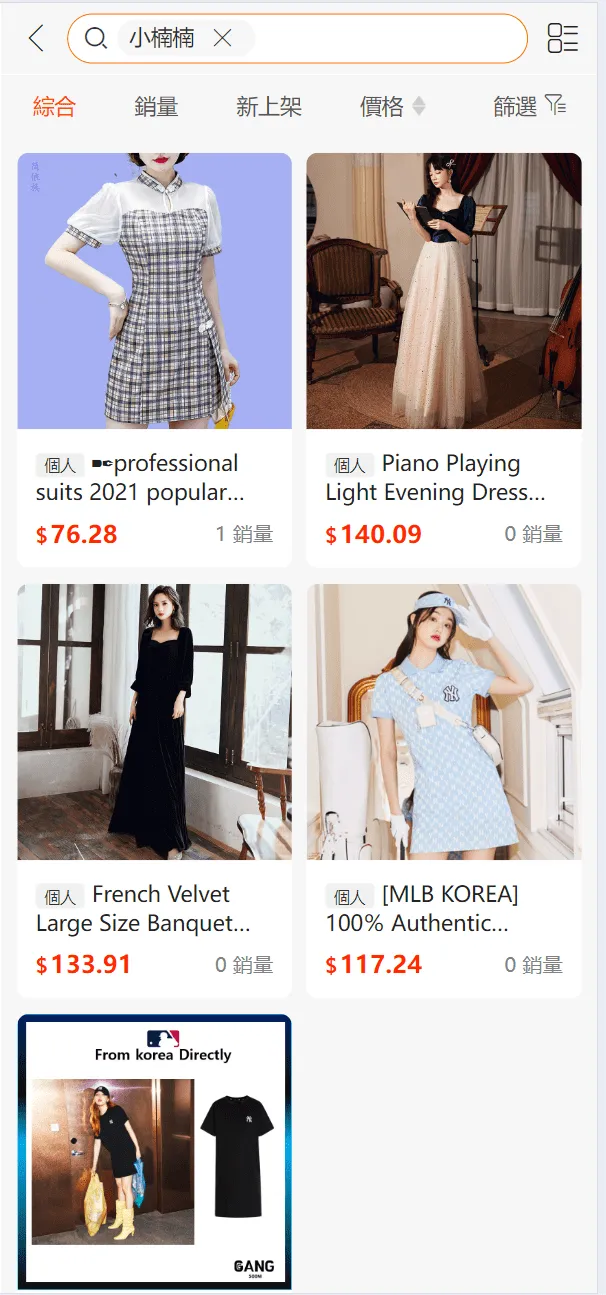View the Piano Playing Light Evening Dress
606x1295 pixels.
pyautogui.click(x=443, y=360)
